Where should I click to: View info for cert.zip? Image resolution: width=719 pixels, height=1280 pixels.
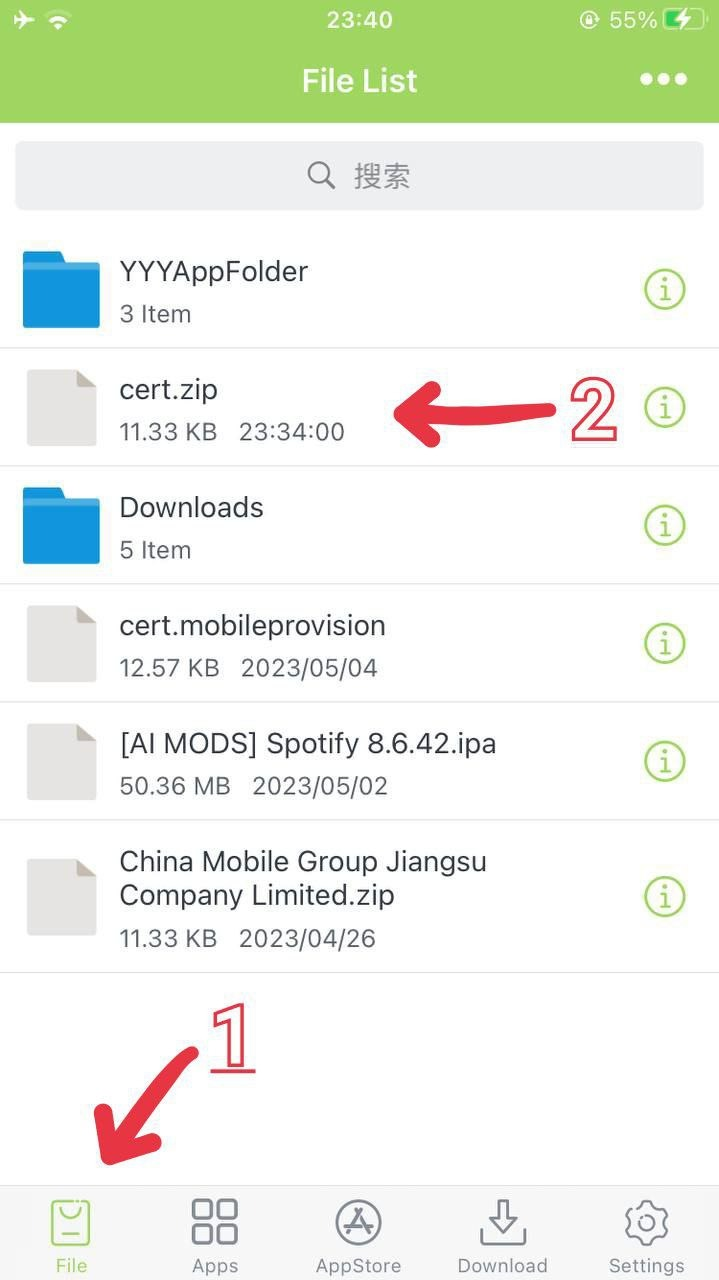pos(664,407)
